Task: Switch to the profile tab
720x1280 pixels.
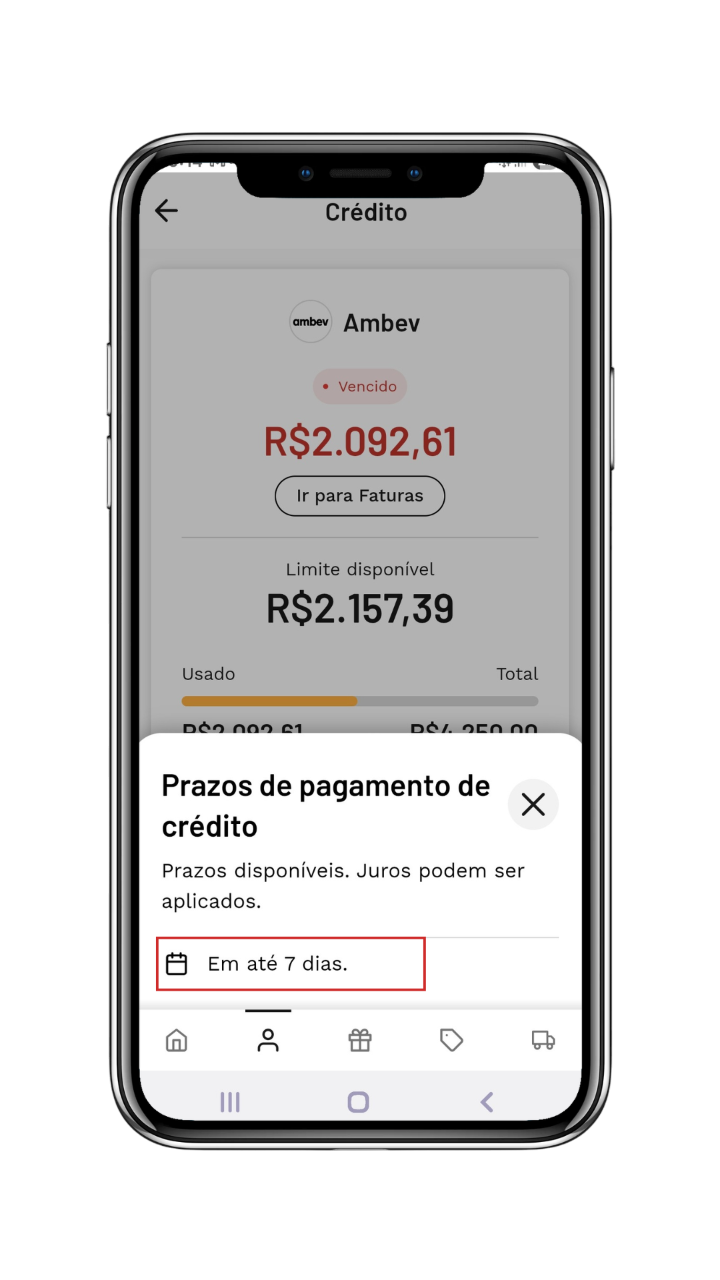Action: tap(268, 1041)
